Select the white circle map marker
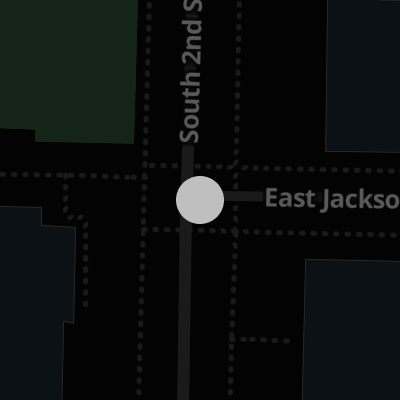 200,200
